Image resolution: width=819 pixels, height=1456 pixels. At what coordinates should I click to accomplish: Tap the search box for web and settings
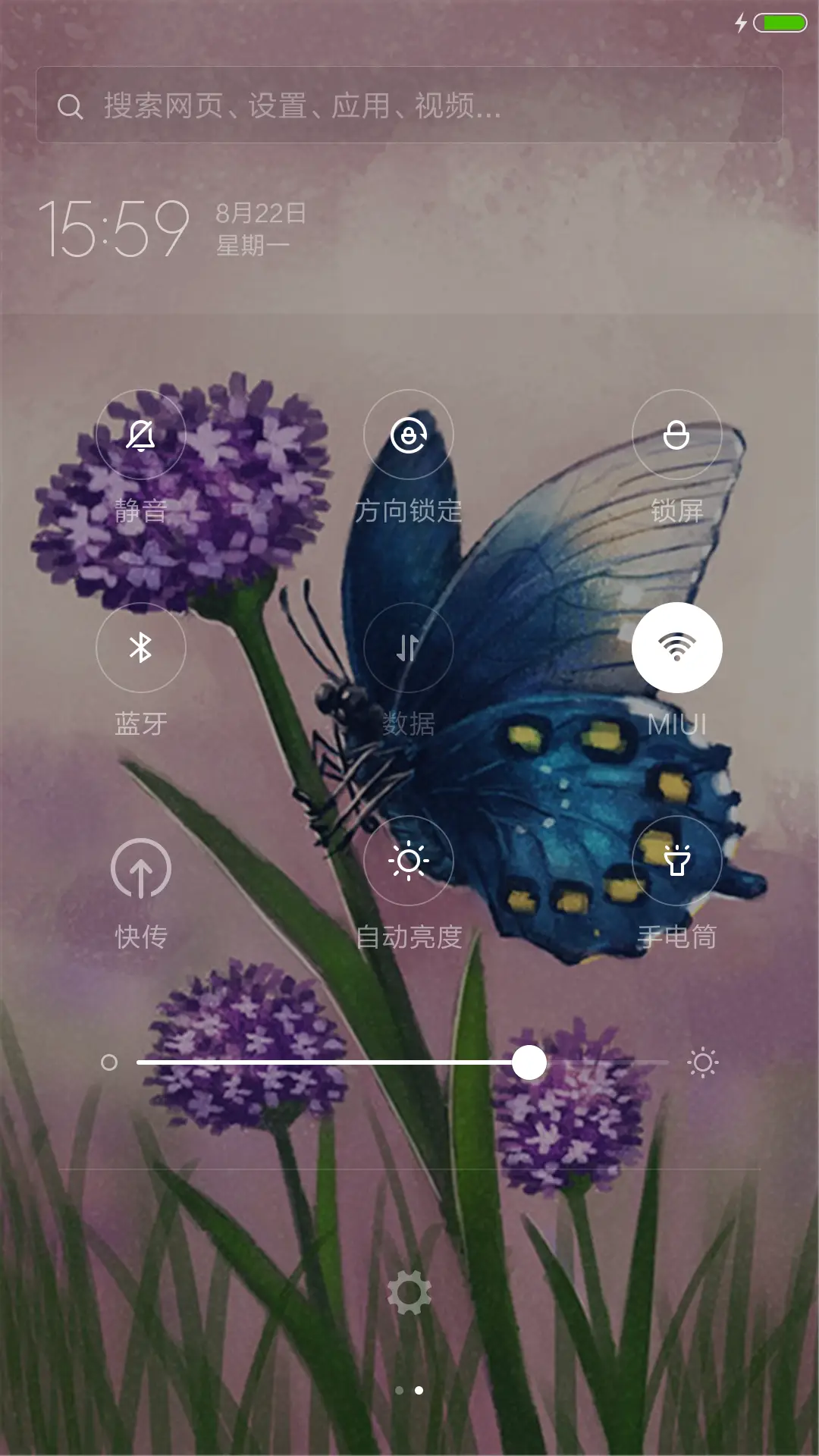click(409, 105)
